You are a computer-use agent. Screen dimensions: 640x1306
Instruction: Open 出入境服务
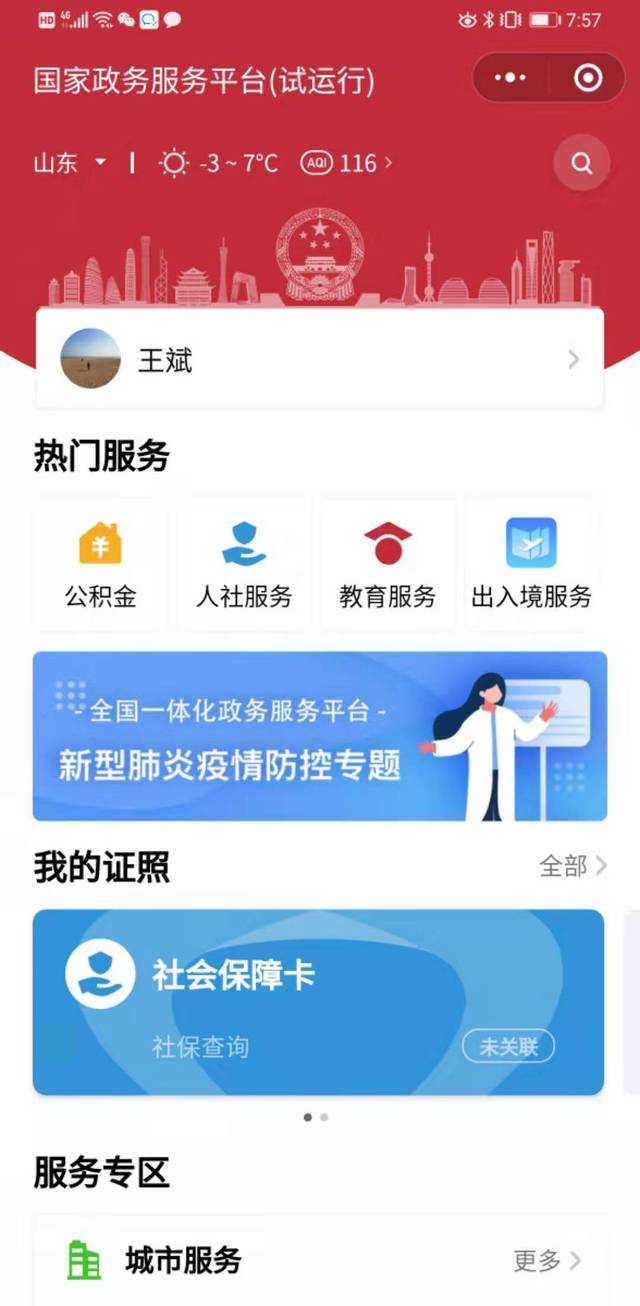[531, 565]
